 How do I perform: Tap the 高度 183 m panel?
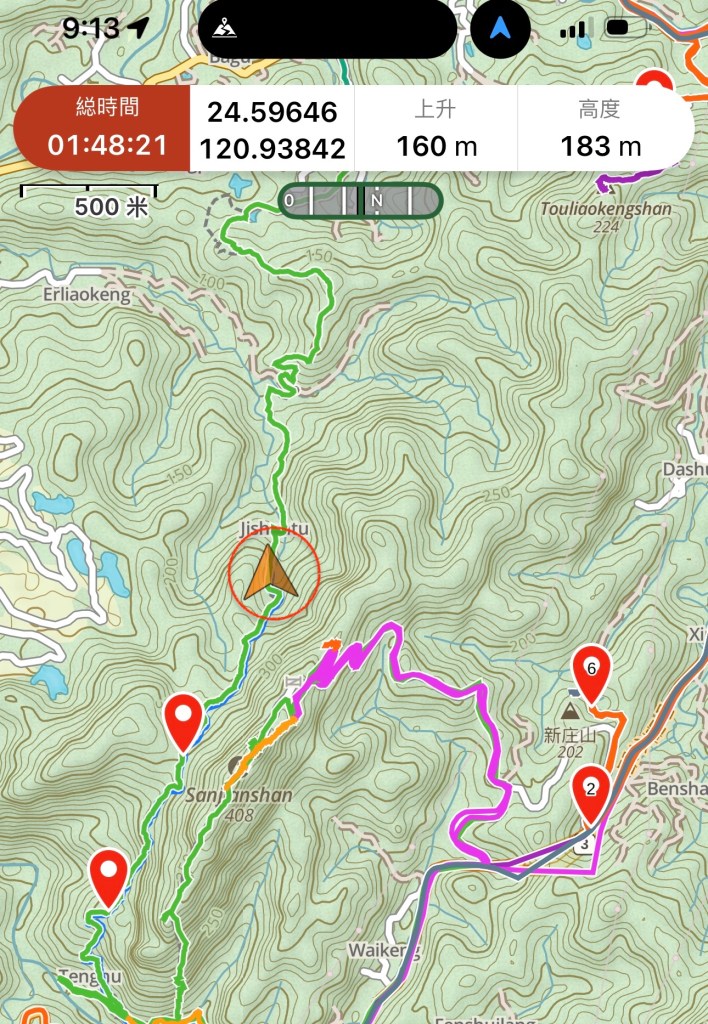click(x=600, y=130)
